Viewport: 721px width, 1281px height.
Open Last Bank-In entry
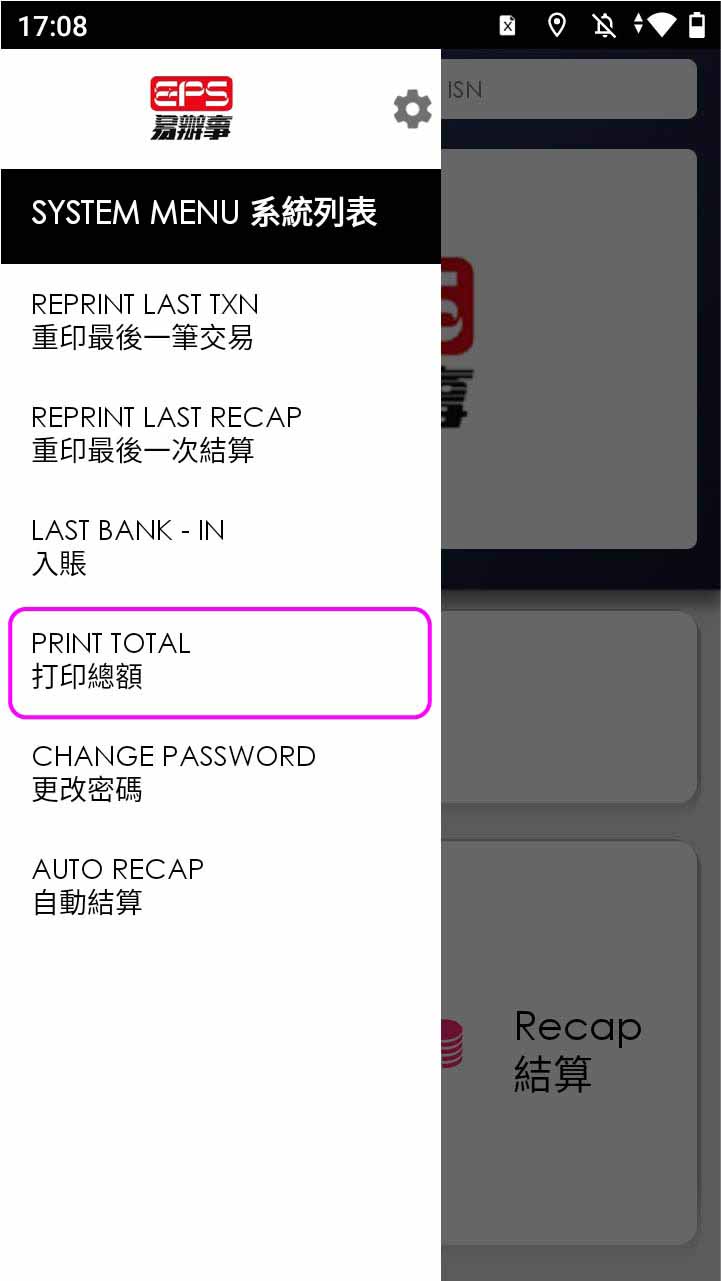point(218,547)
